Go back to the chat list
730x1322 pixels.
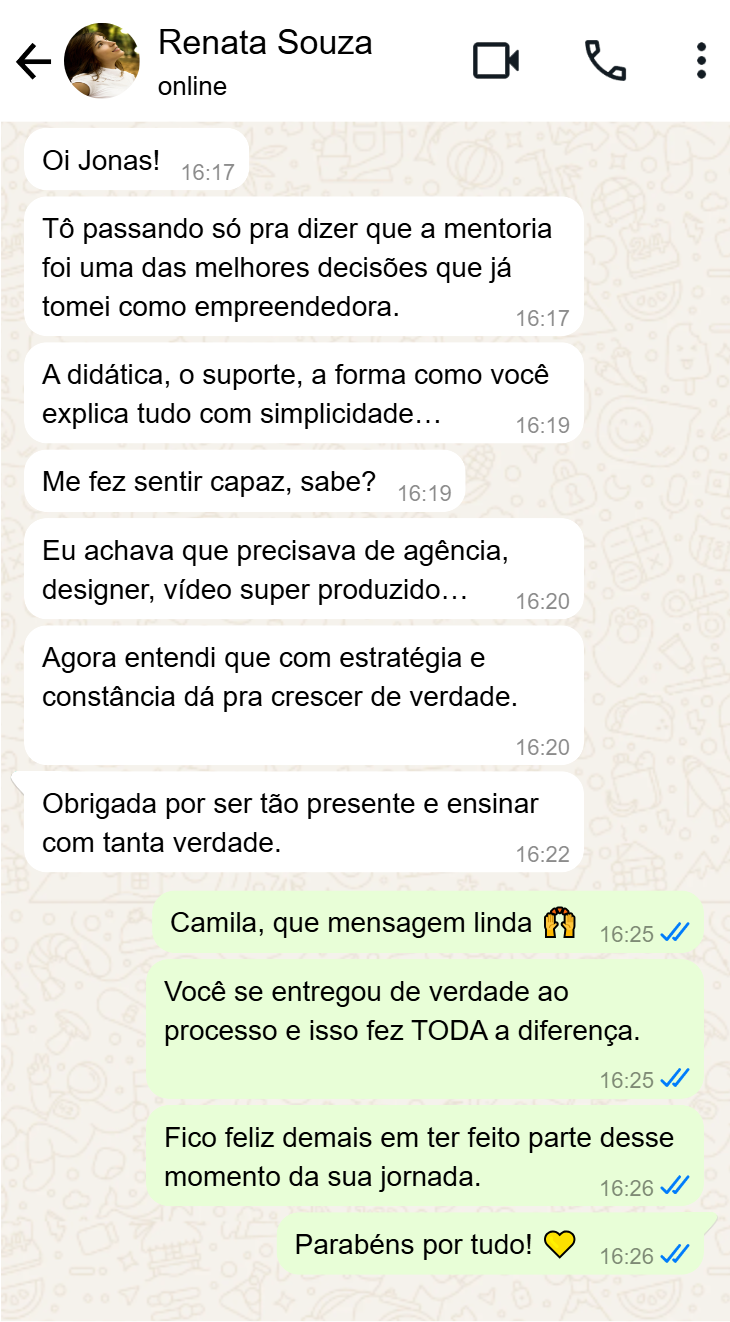[x=33, y=62]
